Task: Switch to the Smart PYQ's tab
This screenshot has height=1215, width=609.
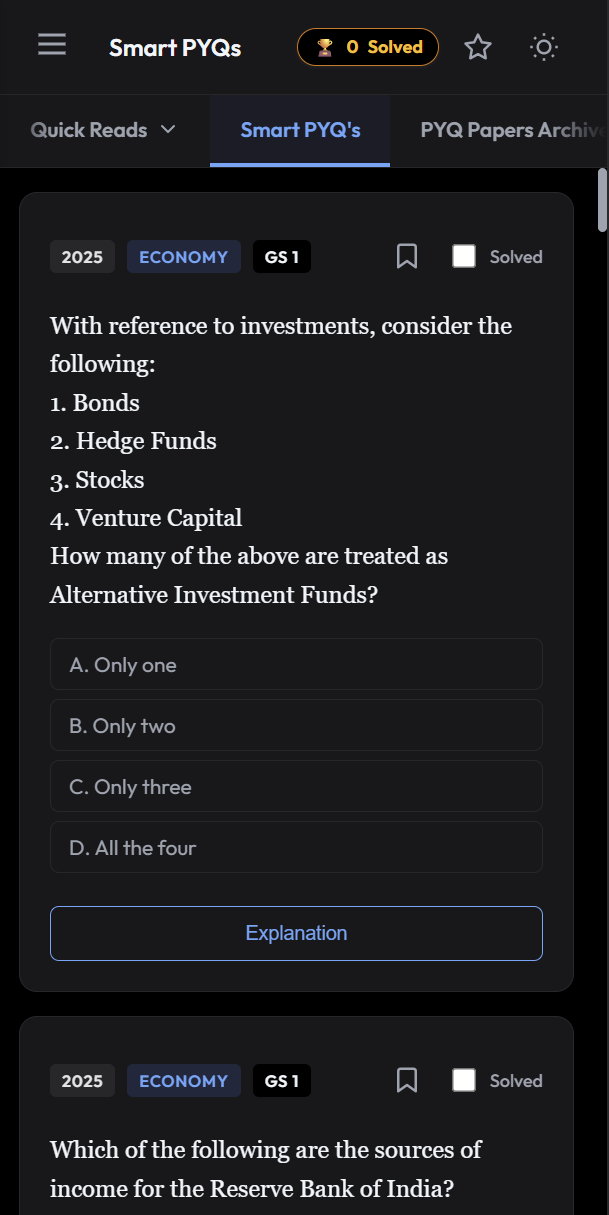Action: [x=300, y=130]
